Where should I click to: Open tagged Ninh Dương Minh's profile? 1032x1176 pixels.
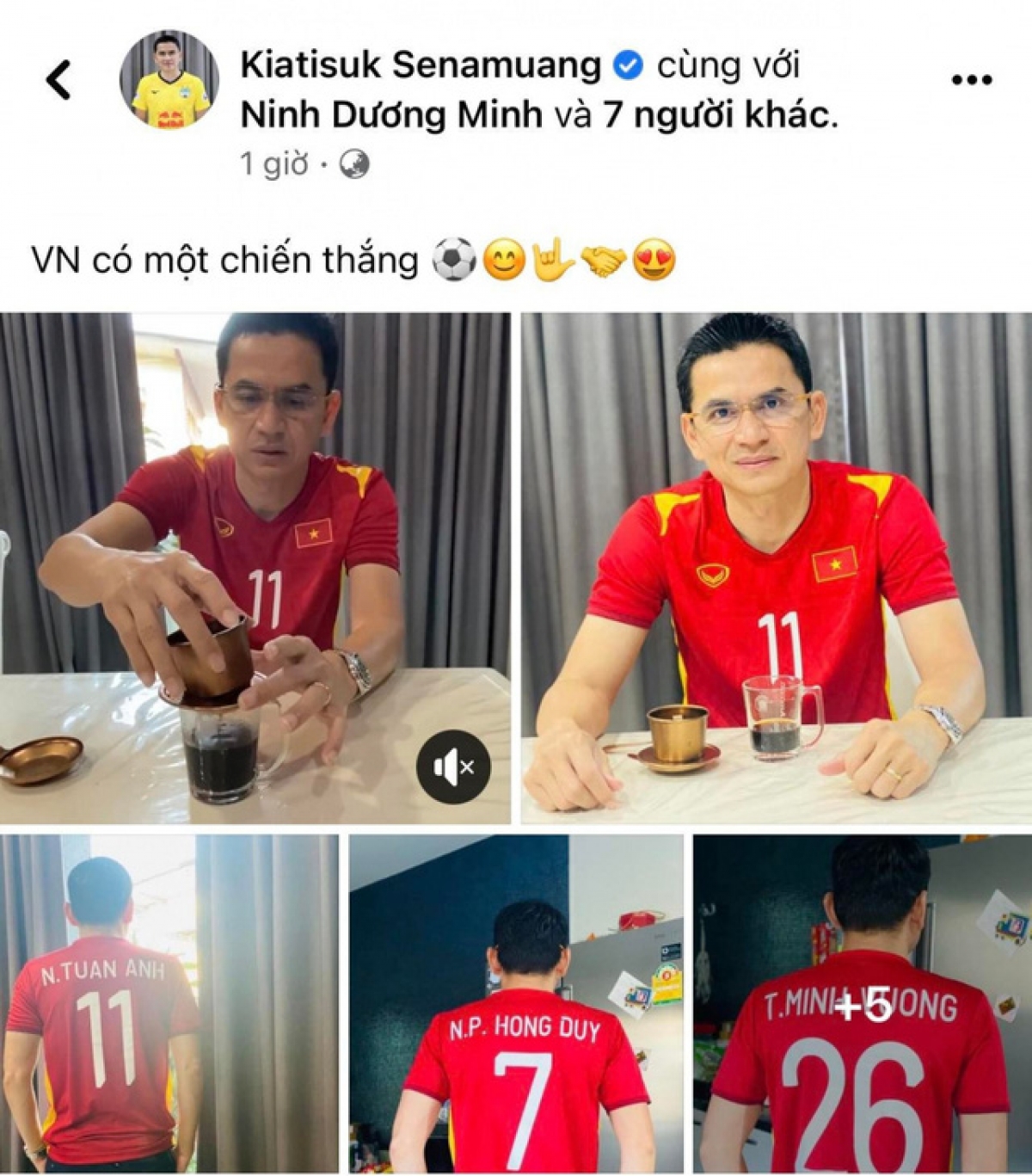point(391,114)
